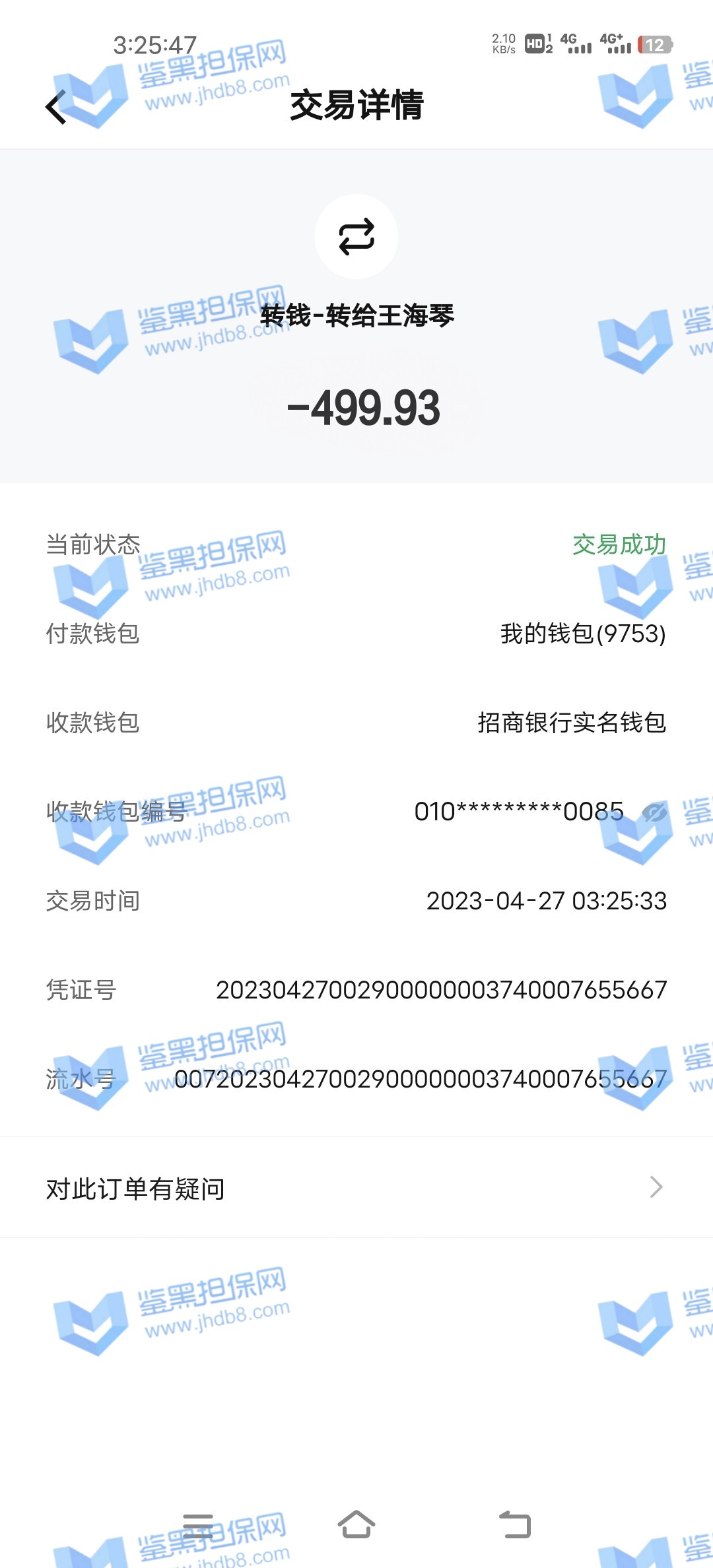Open 对此订单有疑问 help row

[x=356, y=1188]
